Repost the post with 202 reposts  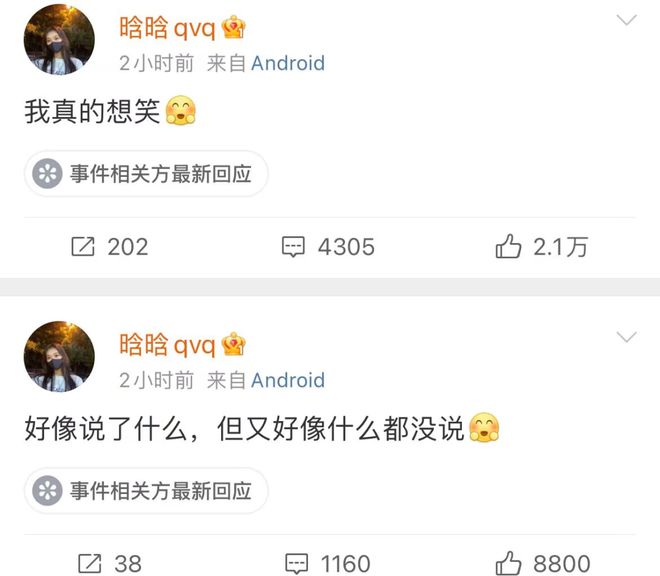[110, 246]
